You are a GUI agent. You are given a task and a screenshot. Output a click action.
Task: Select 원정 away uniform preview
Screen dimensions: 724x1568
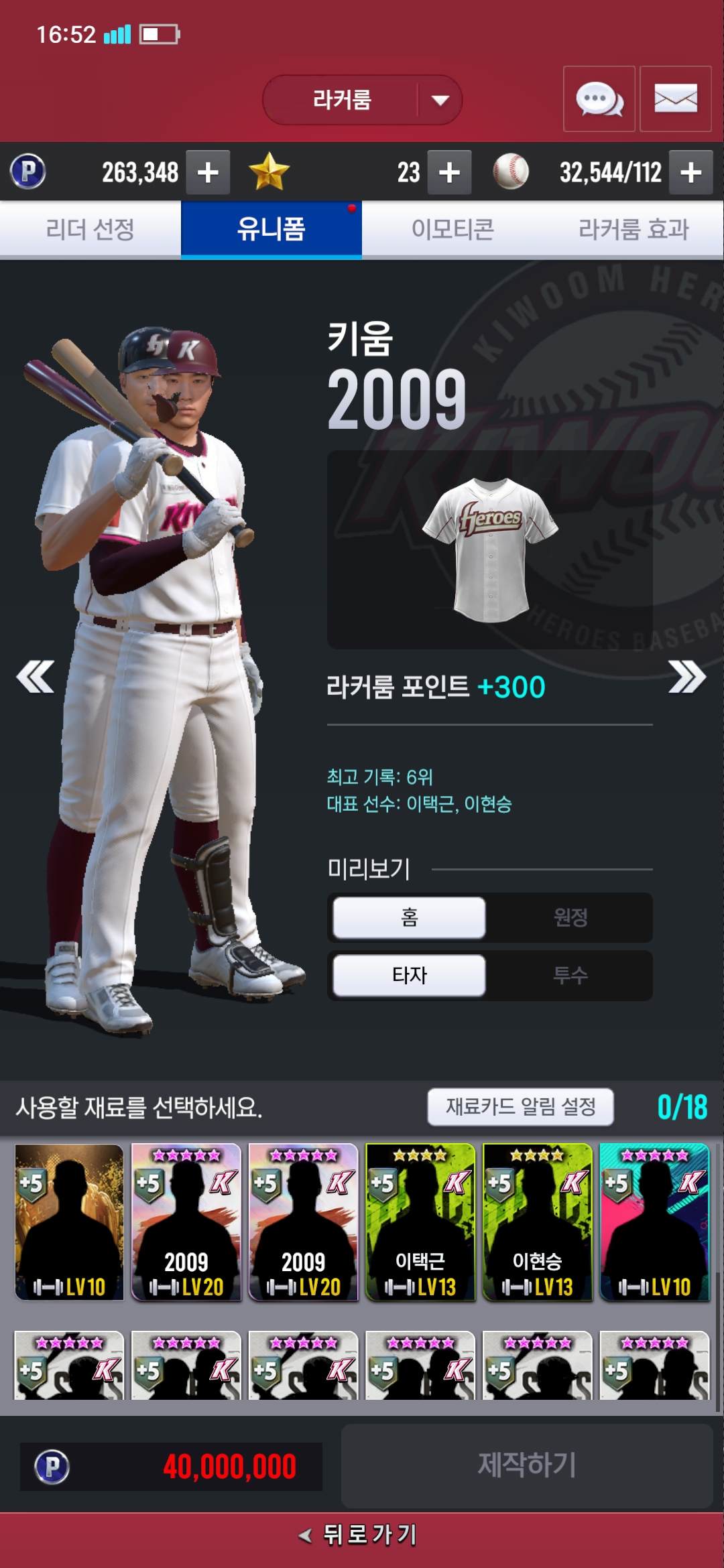[570, 917]
